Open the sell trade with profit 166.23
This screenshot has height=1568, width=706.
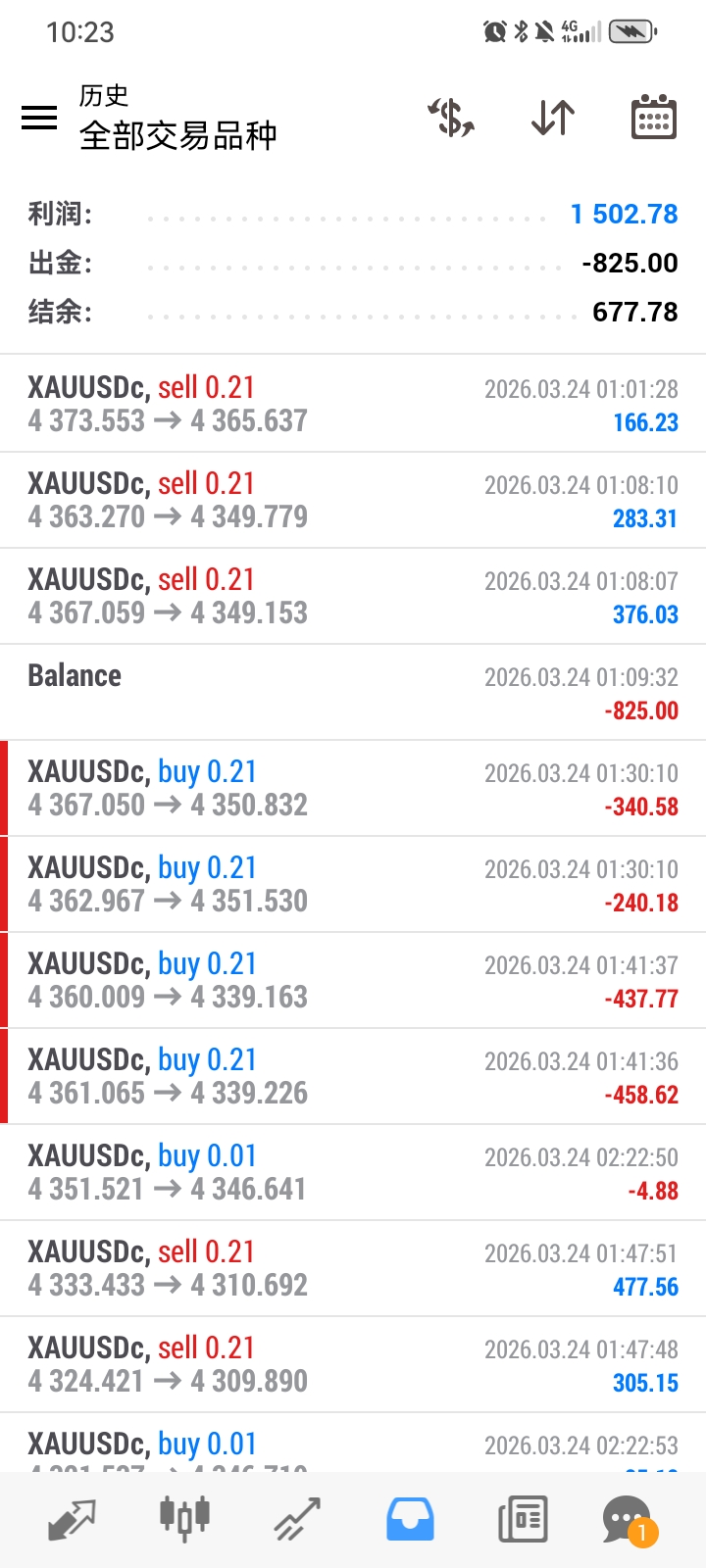(x=353, y=404)
